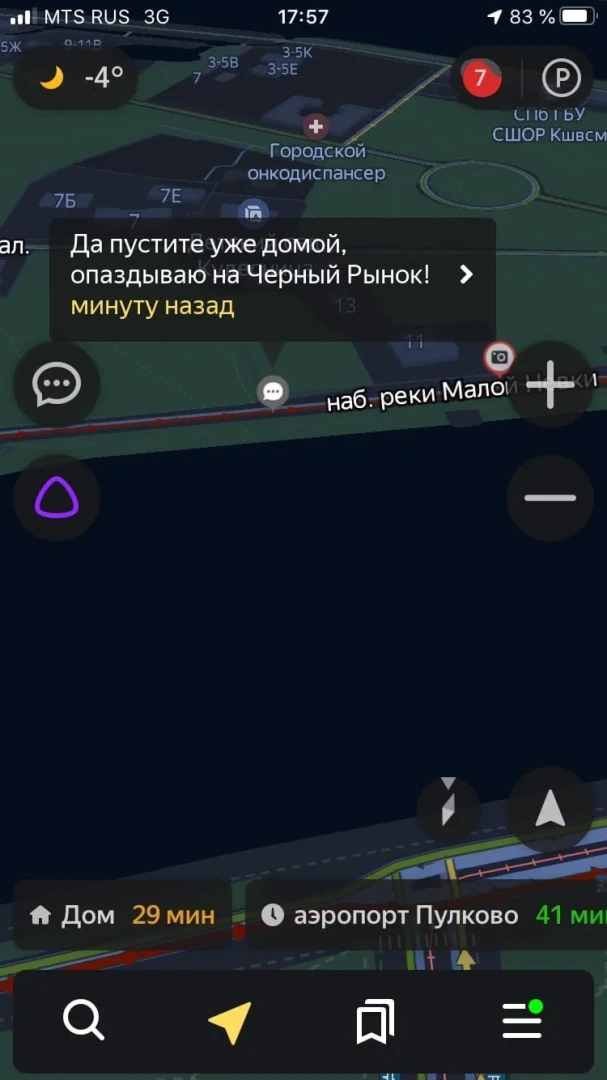Zoom out with the minus button

pyautogui.click(x=550, y=497)
